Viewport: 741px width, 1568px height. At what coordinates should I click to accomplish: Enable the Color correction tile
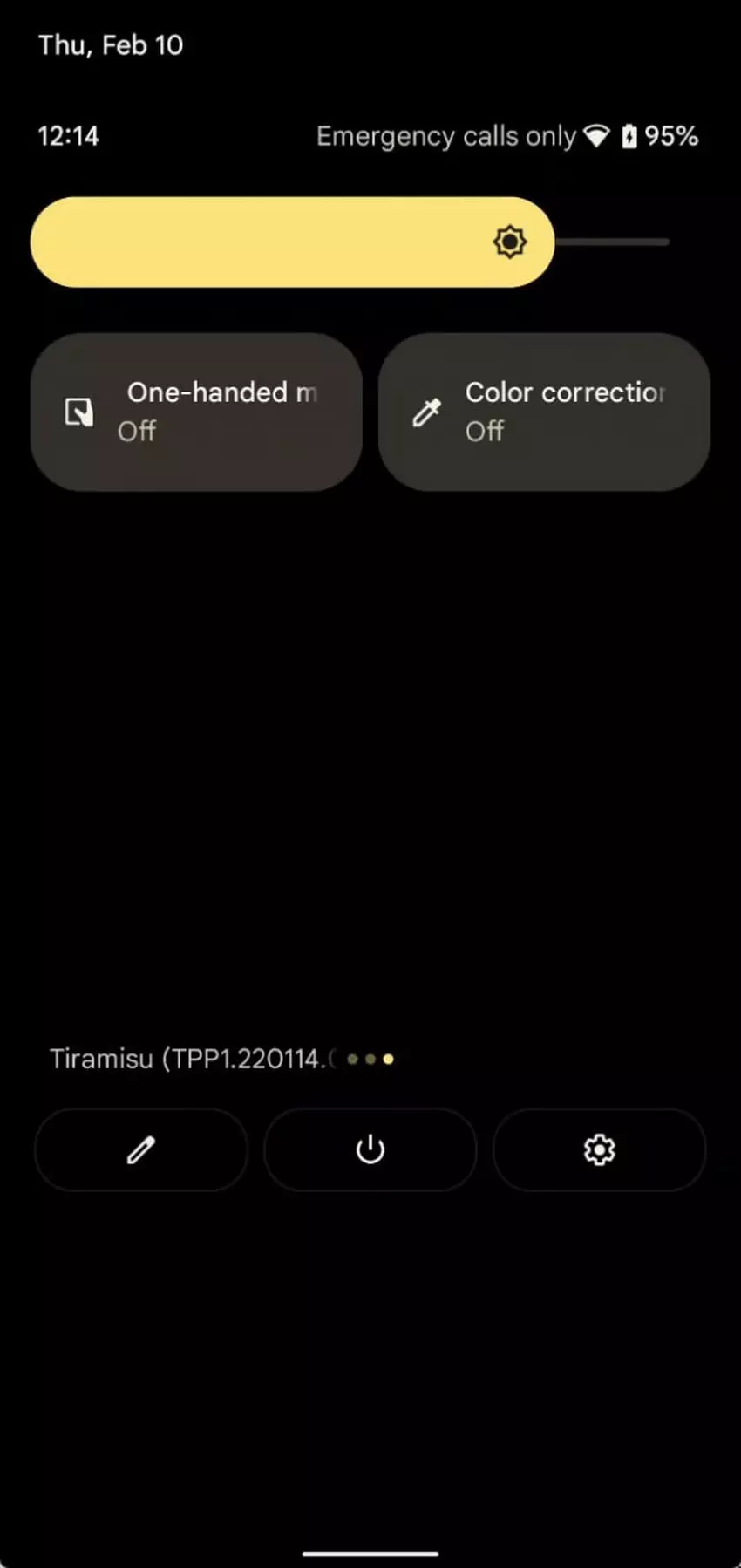coord(544,412)
